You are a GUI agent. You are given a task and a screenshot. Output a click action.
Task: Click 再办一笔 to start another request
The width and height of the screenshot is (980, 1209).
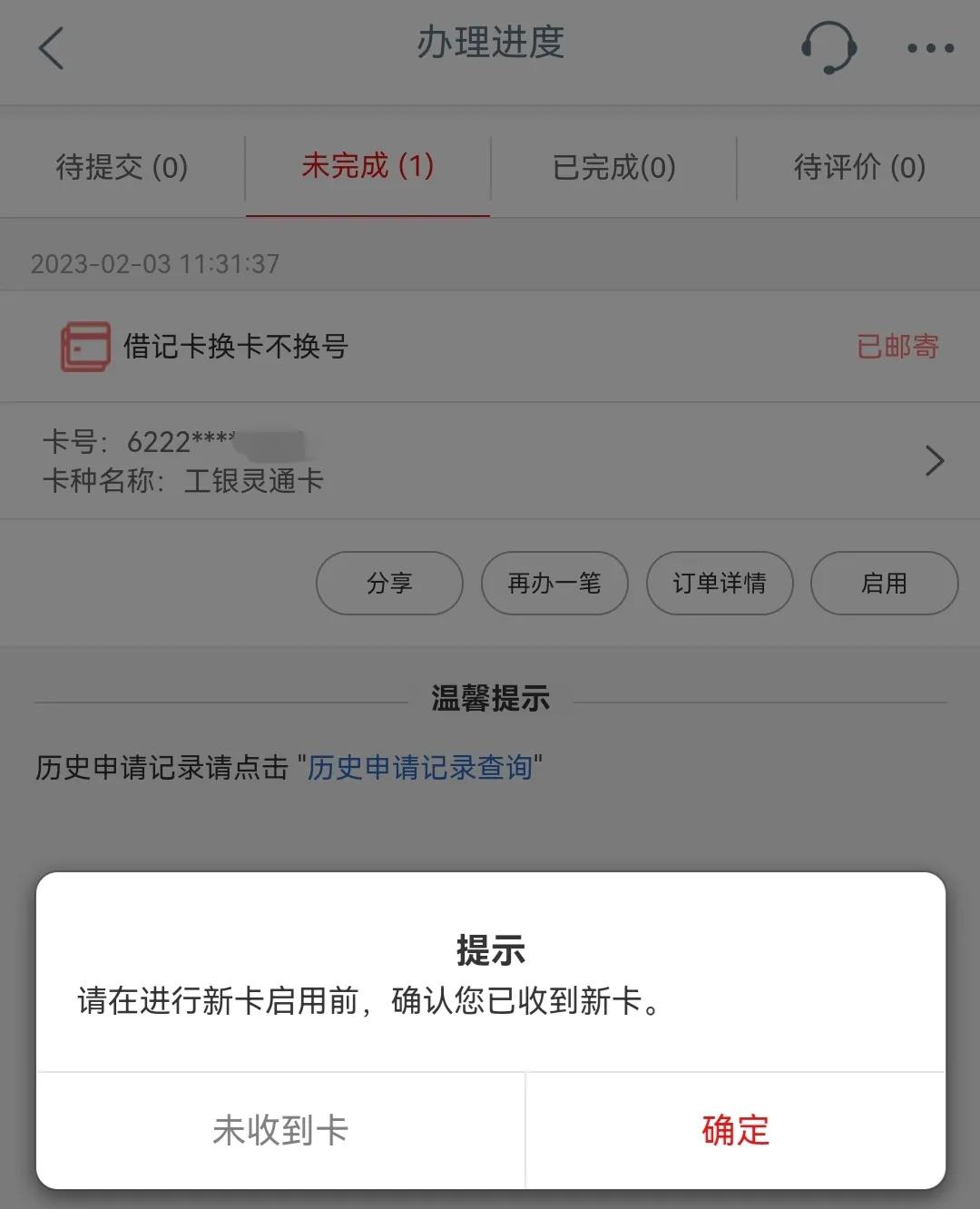554,584
